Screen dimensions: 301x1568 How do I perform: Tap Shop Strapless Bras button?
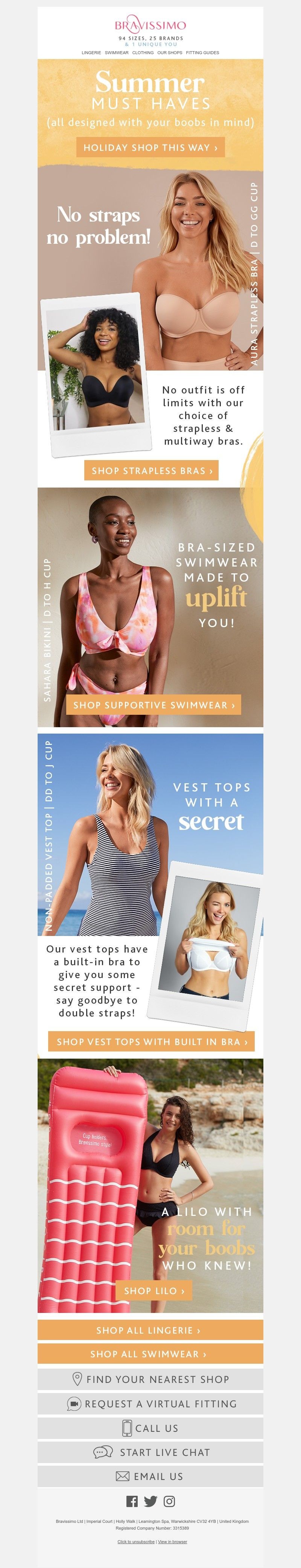pyautogui.click(x=151, y=471)
